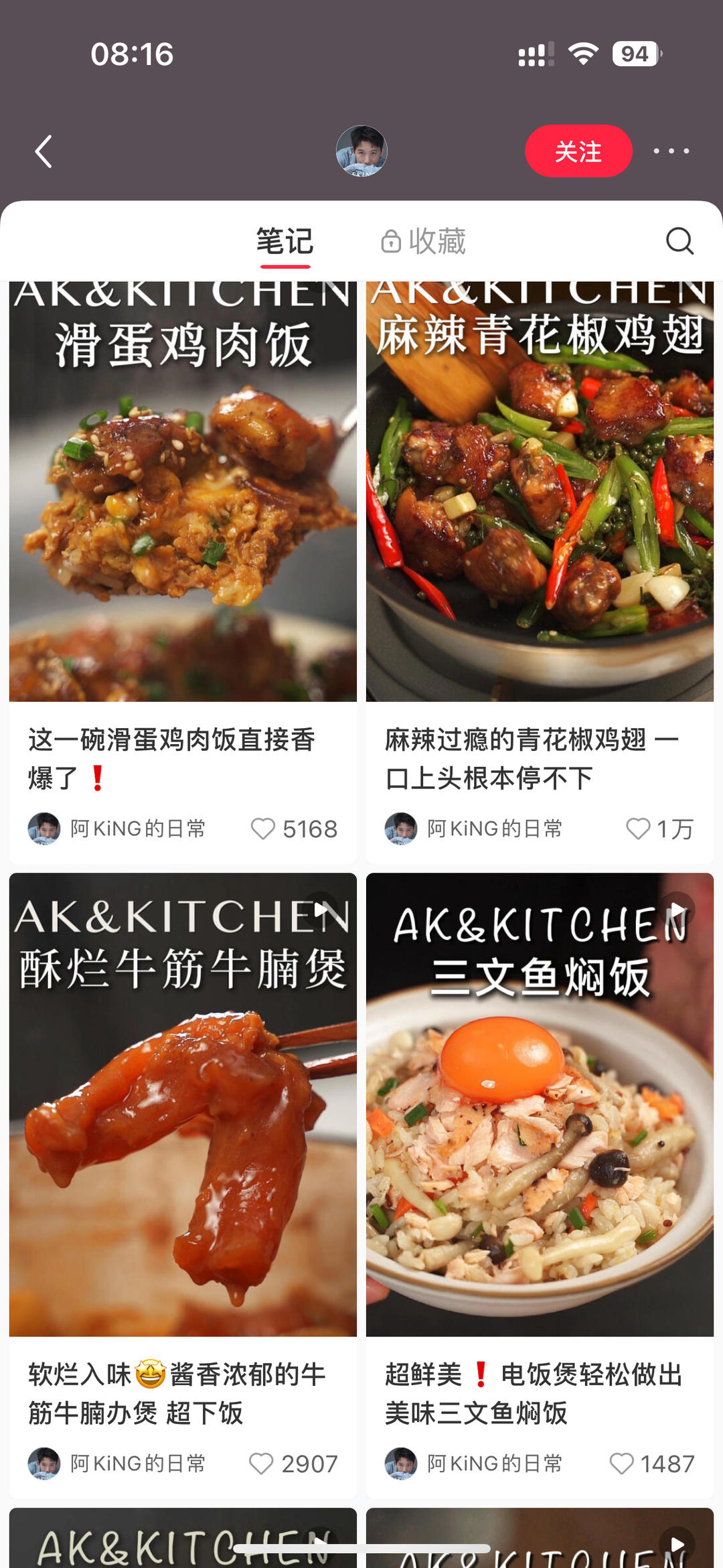Screen dimensions: 723x1568
Task: Click the back arrow icon
Action: coord(43,151)
